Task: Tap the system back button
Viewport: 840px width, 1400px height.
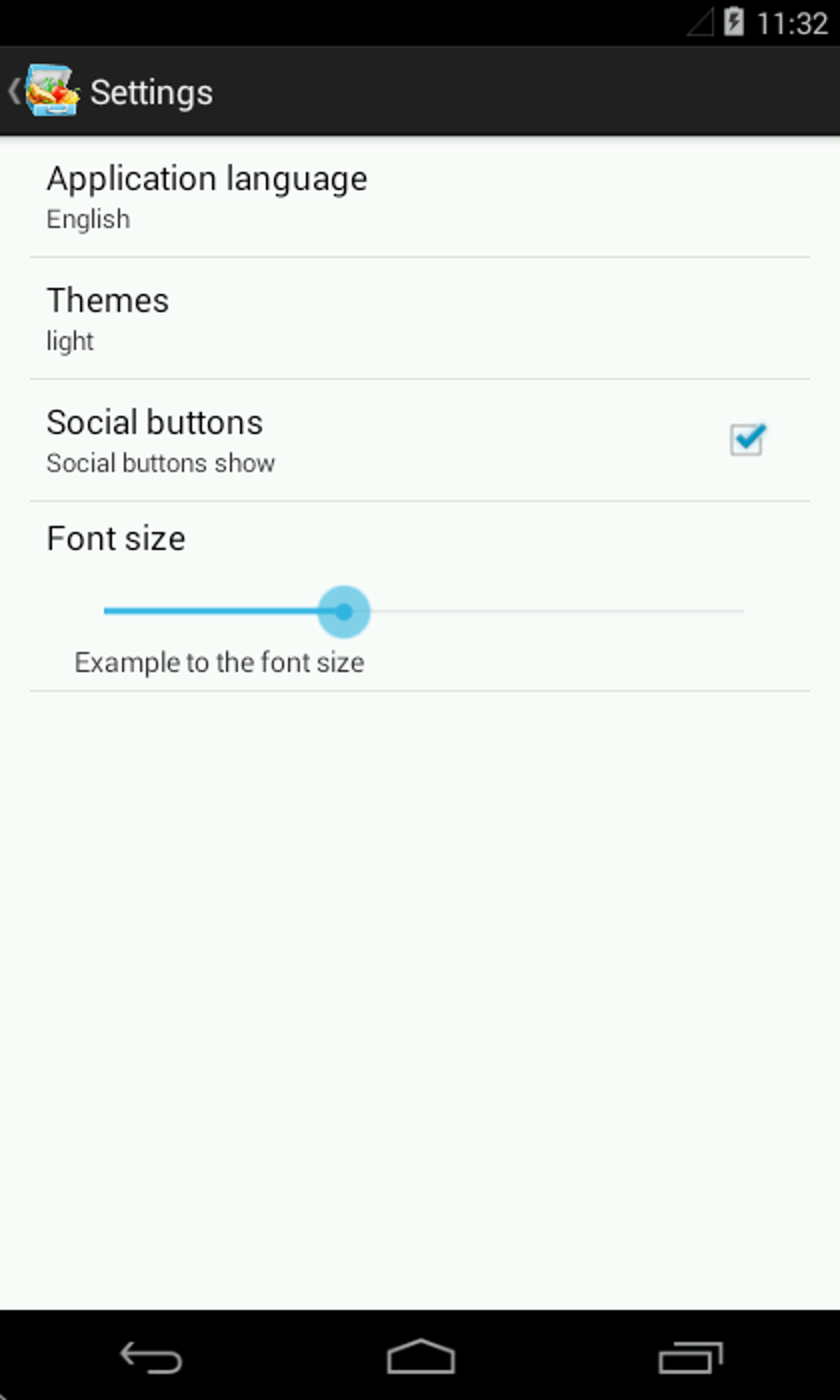Action: pos(151,1356)
